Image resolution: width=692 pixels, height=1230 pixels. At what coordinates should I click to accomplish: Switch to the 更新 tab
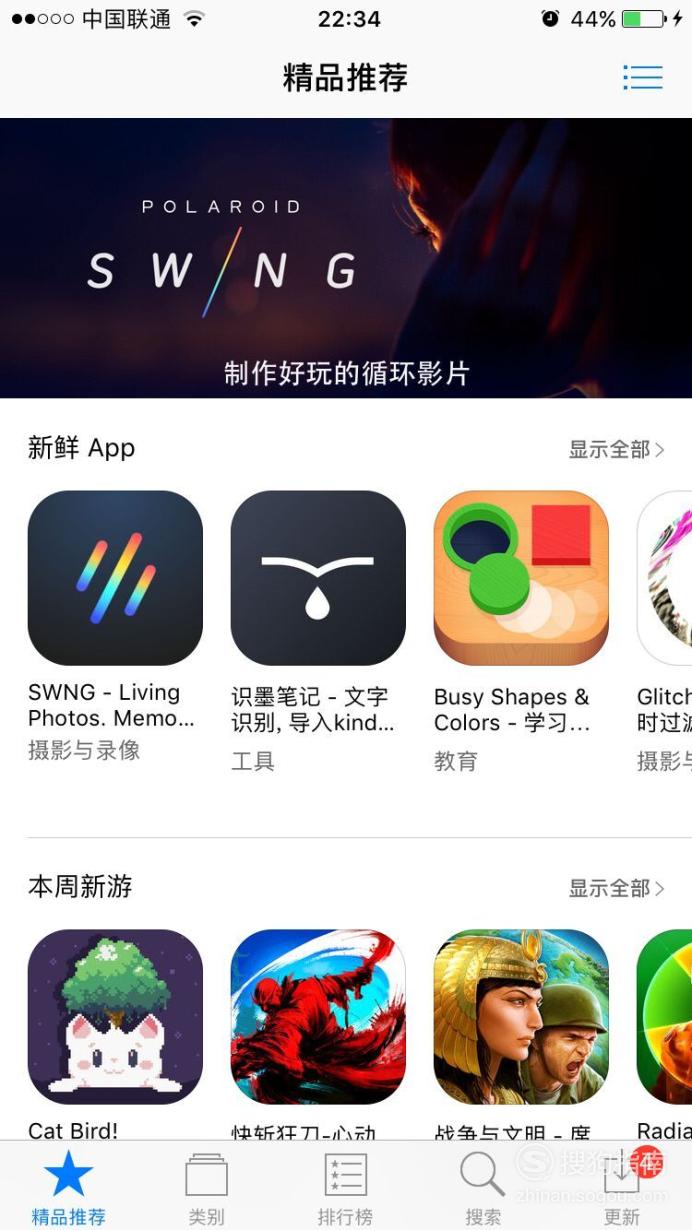click(622, 1187)
